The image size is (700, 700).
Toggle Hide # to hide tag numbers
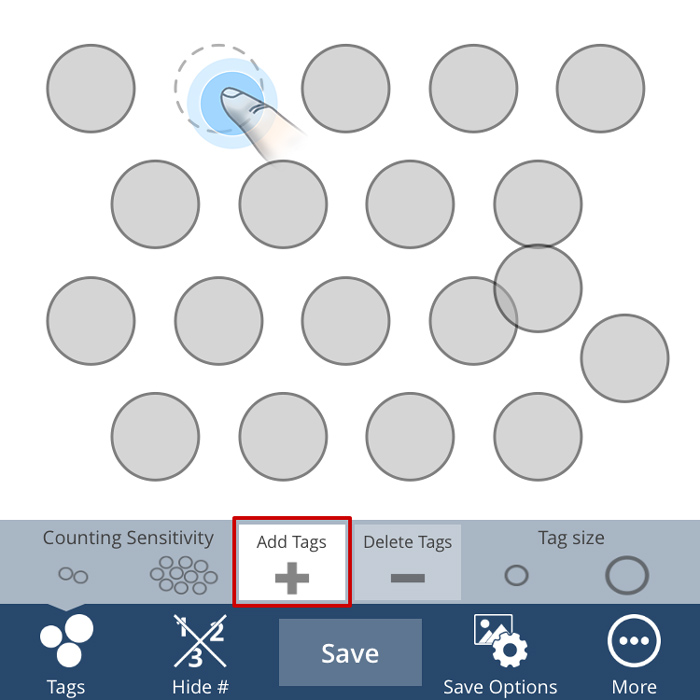click(200, 653)
